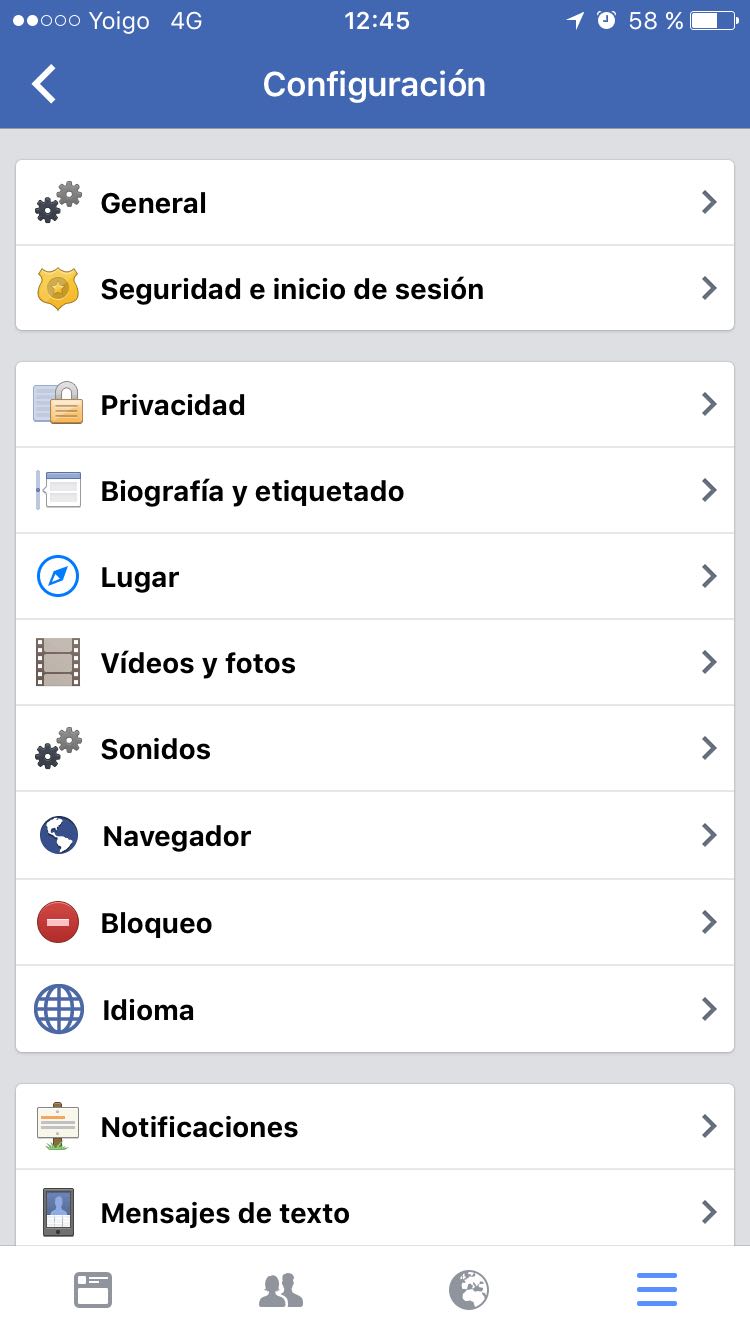This screenshot has width=750, height=1334.
Task: Open Privacidad settings
Action: [x=375, y=405]
